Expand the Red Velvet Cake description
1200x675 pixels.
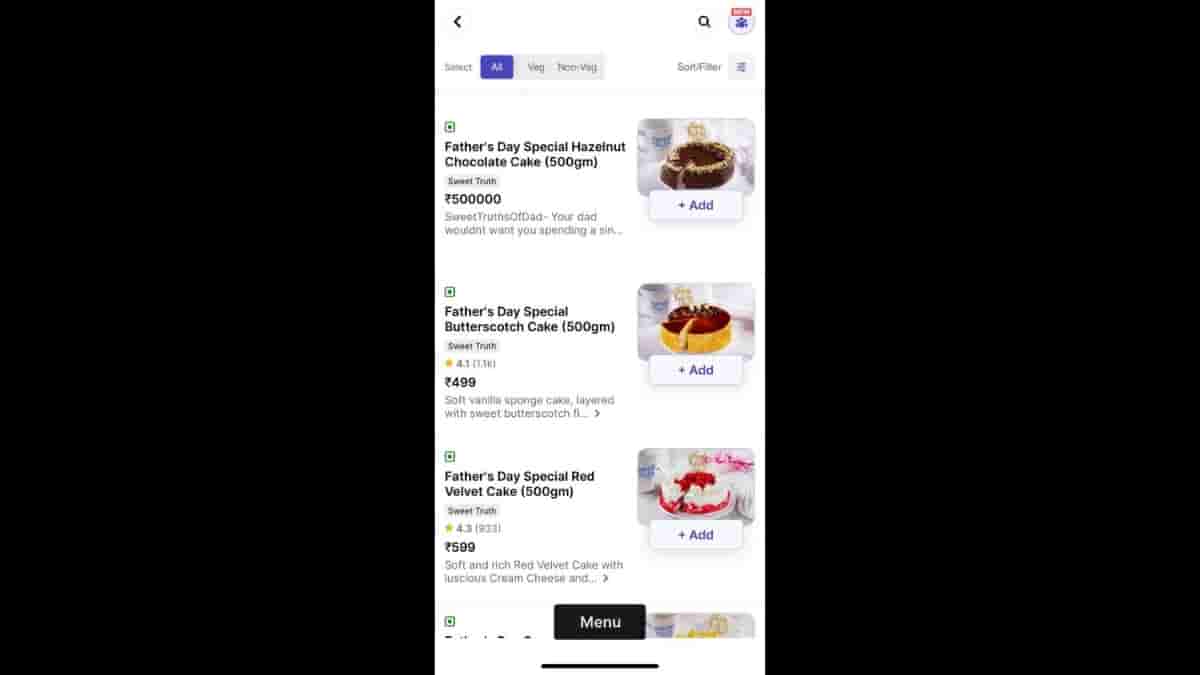[x=605, y=579]
